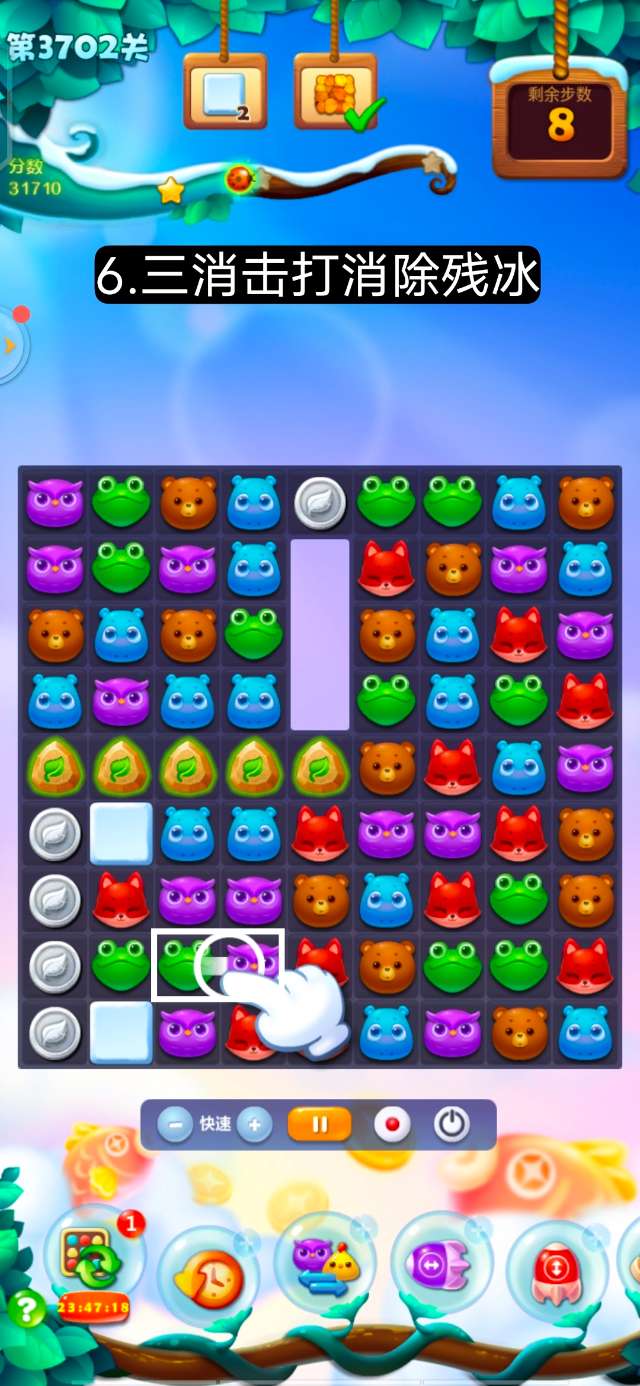The width and height of the screenshot is (640, 1386).
Task: Open help via the green question mark
Action: [x=27, y=1310]
